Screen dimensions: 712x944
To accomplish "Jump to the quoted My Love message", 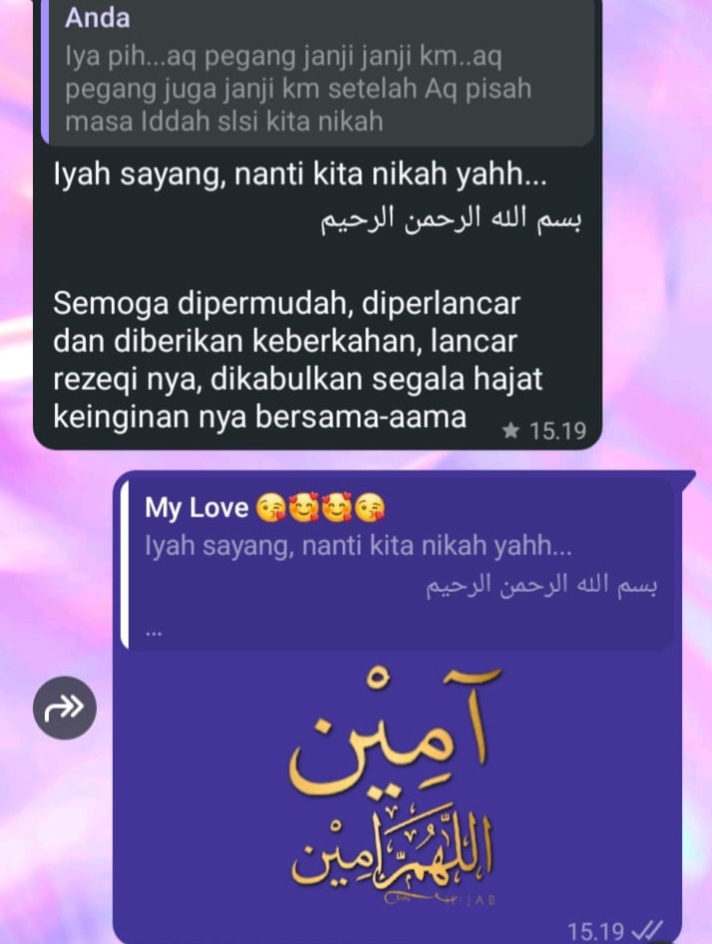I will click(400, 563).
